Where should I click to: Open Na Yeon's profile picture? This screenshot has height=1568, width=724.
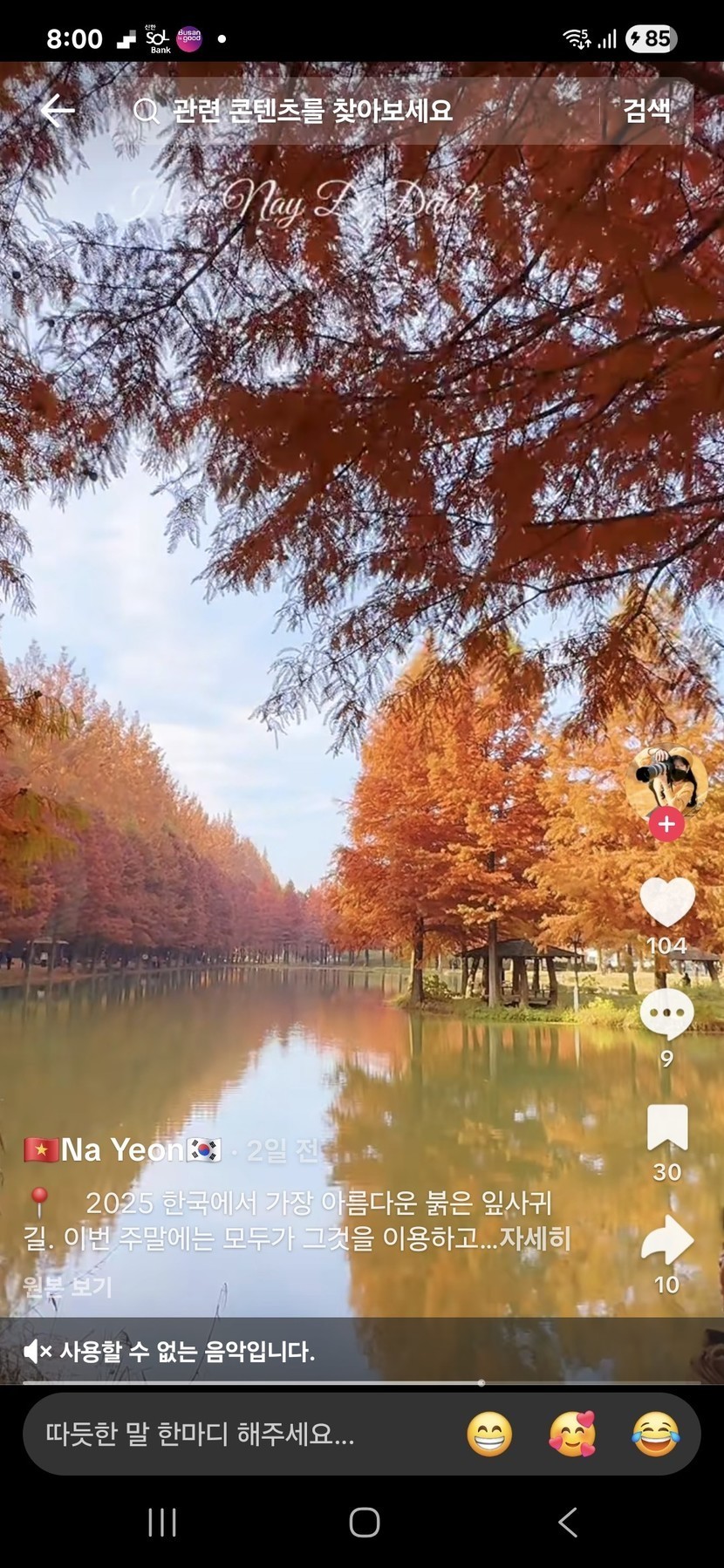(x=666, y=778)
